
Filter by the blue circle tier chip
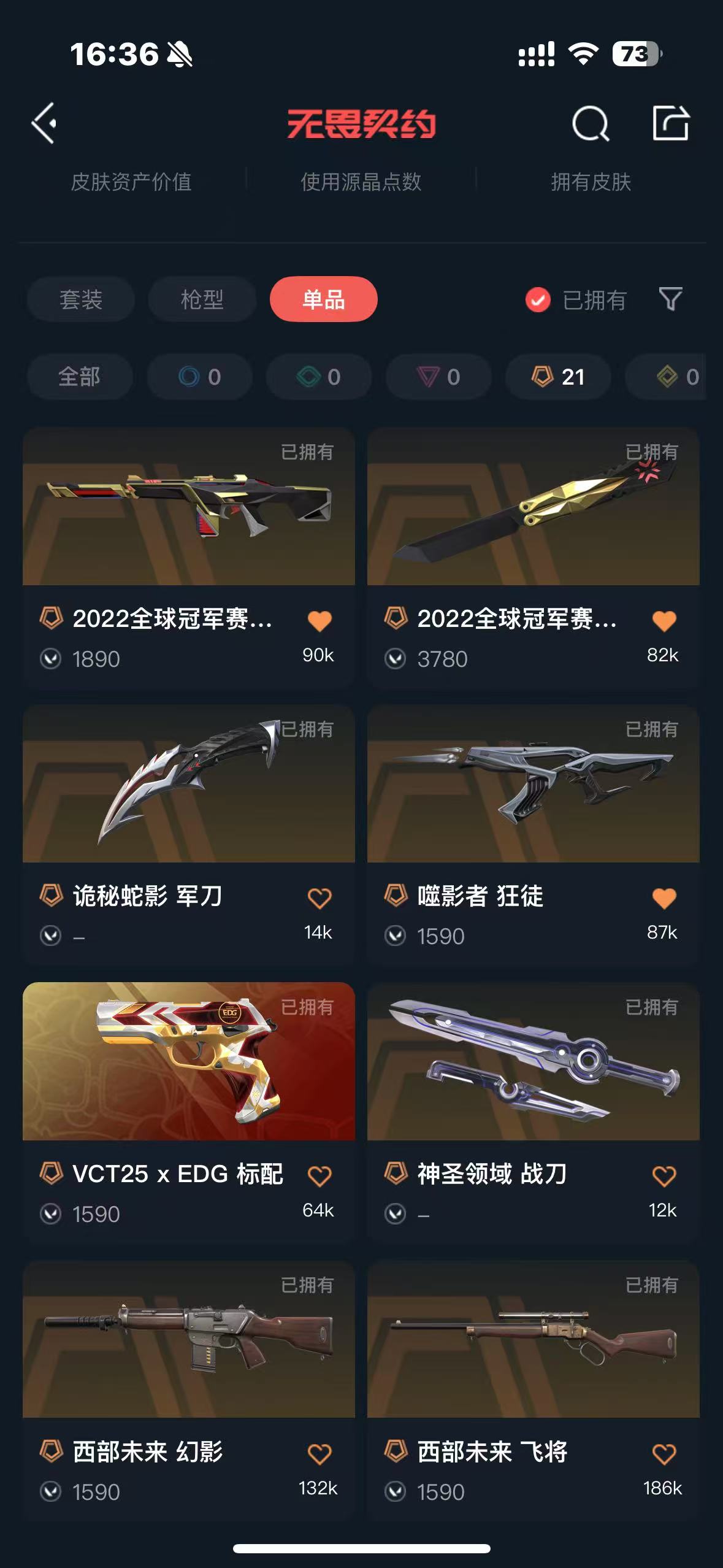(x=199, y=377)
